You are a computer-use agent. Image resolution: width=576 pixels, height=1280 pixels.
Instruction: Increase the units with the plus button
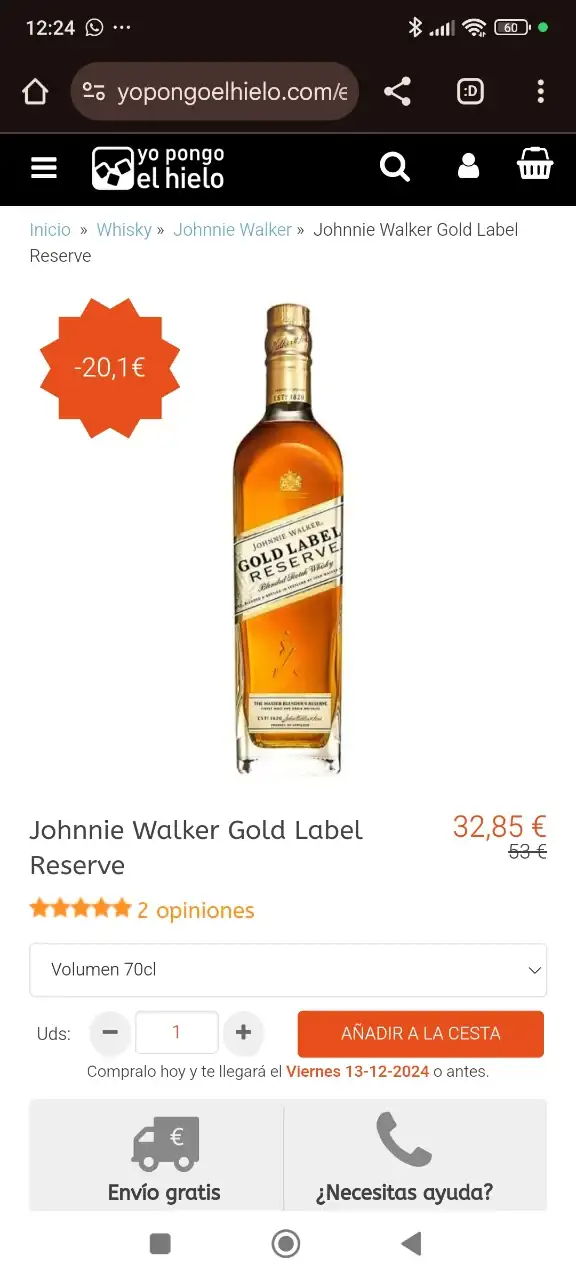point(243,1032)
